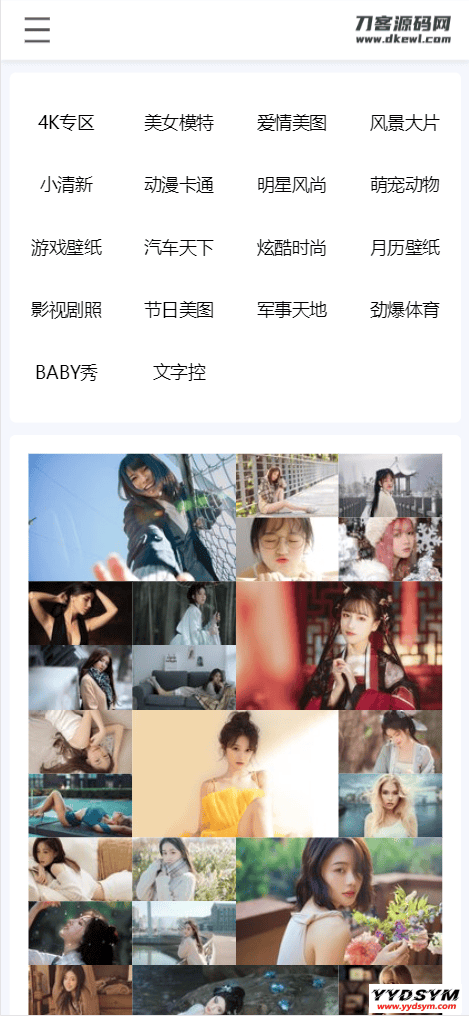Go to 军事天地 category
Screen dimensions: 469x1016
292,310
